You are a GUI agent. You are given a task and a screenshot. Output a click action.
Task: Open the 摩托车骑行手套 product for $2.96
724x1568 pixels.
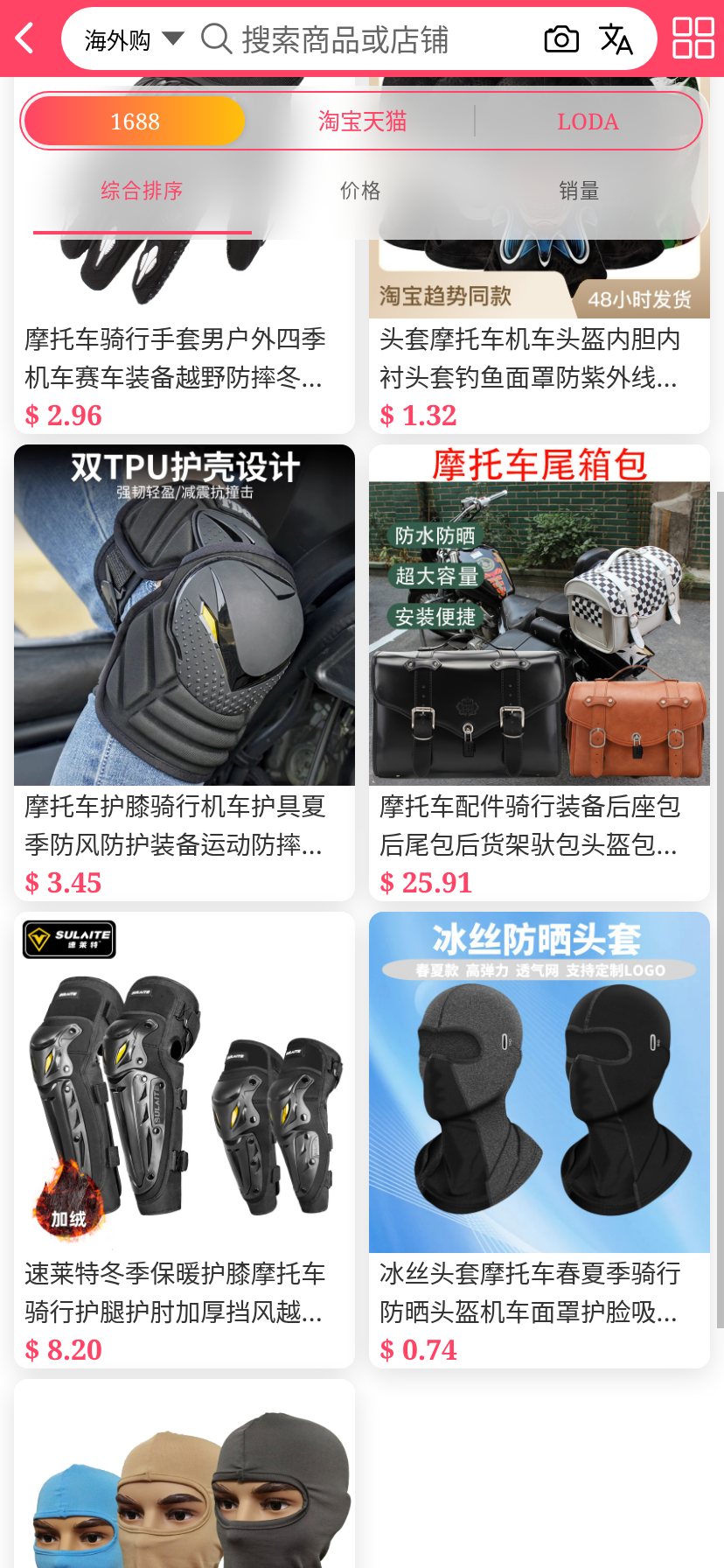tap(184, 359)
